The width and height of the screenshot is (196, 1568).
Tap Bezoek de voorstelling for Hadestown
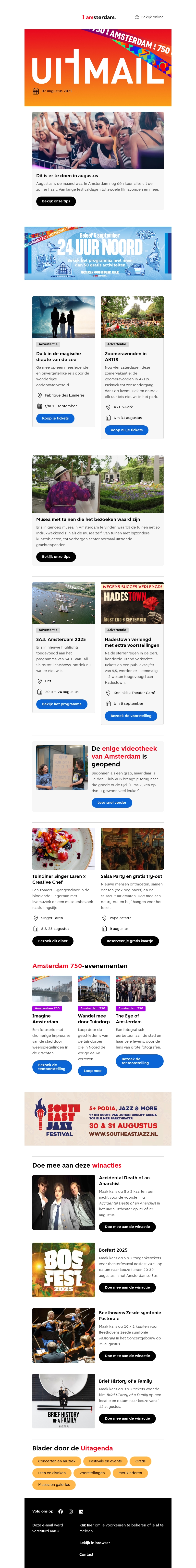point(131,715)
